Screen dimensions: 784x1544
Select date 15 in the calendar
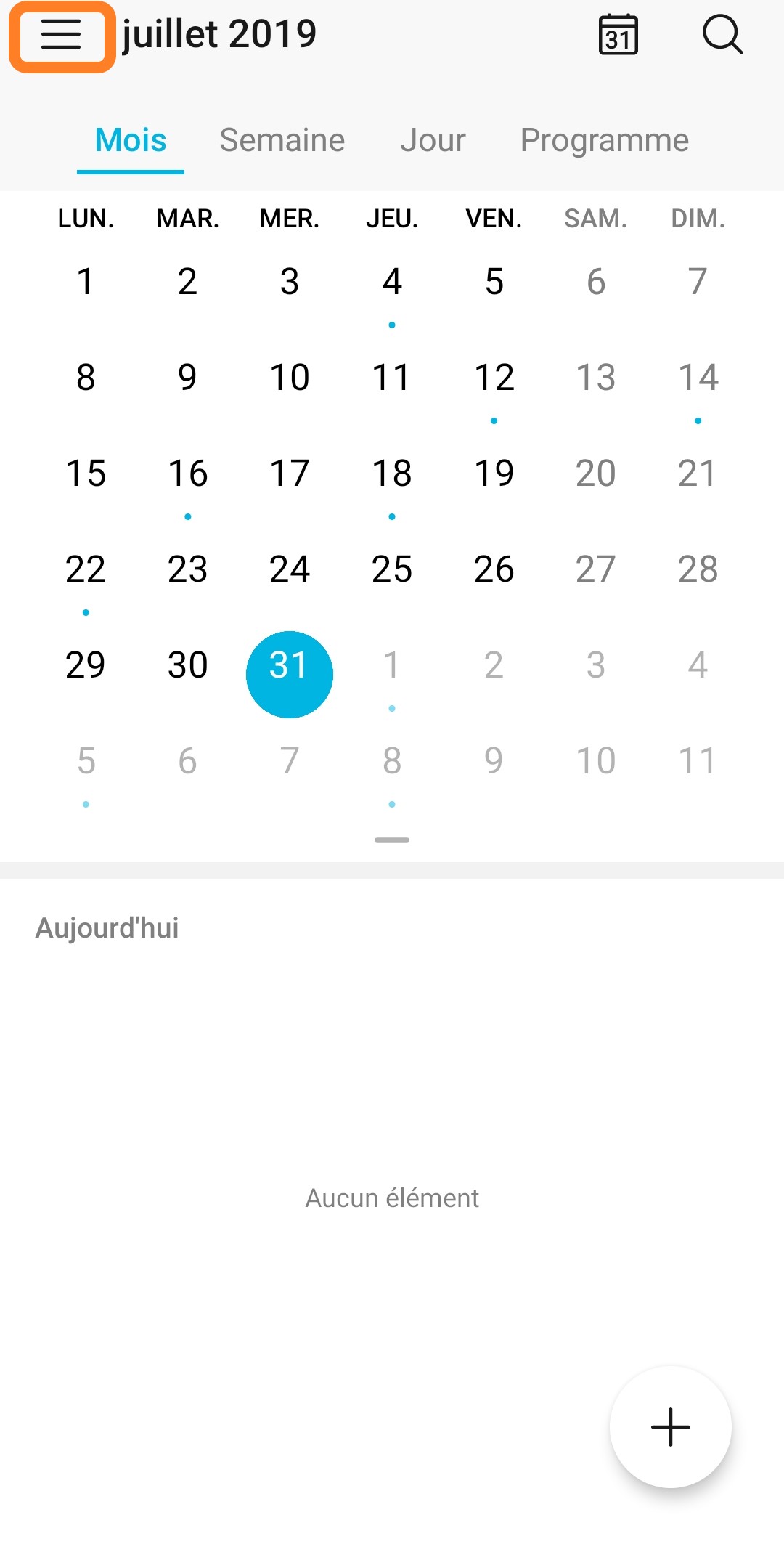coord(85,474)
